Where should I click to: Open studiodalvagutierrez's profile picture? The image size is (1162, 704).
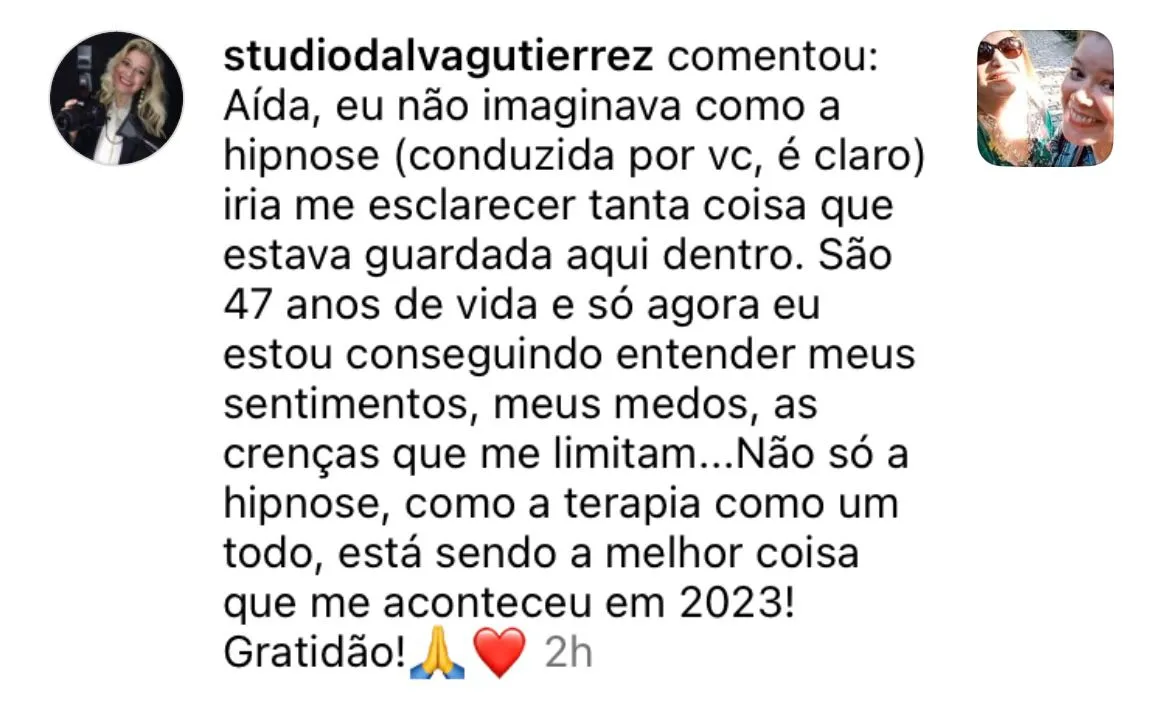click(116, 98)
